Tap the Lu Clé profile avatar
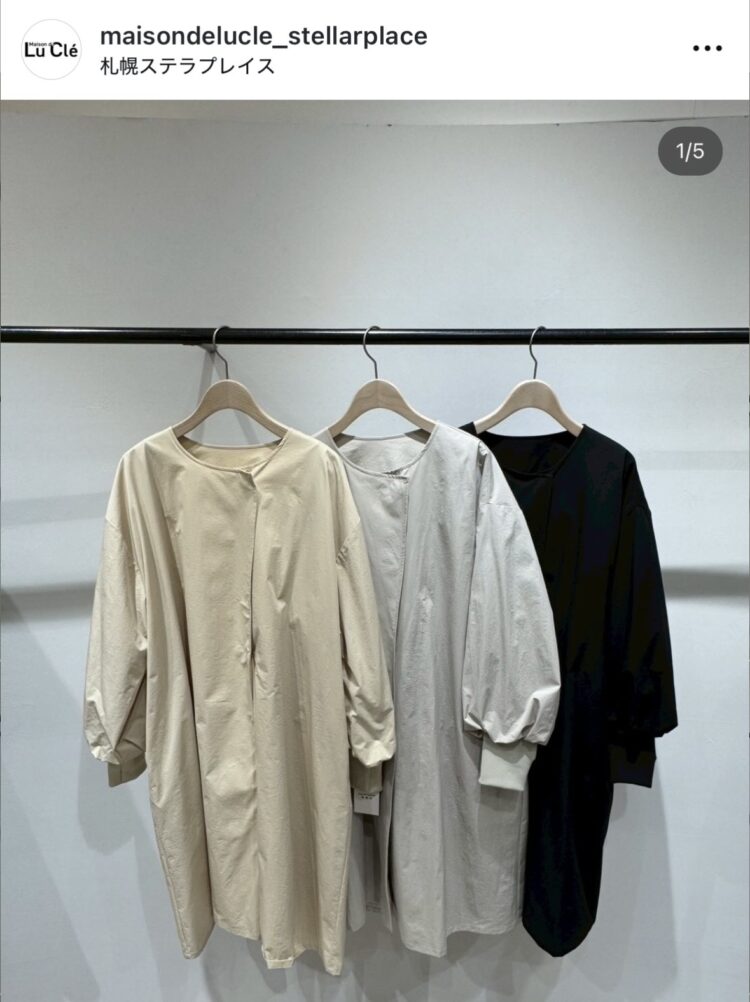The height and width of the screenshot is (1002, 750). click(x=51, y=49)
